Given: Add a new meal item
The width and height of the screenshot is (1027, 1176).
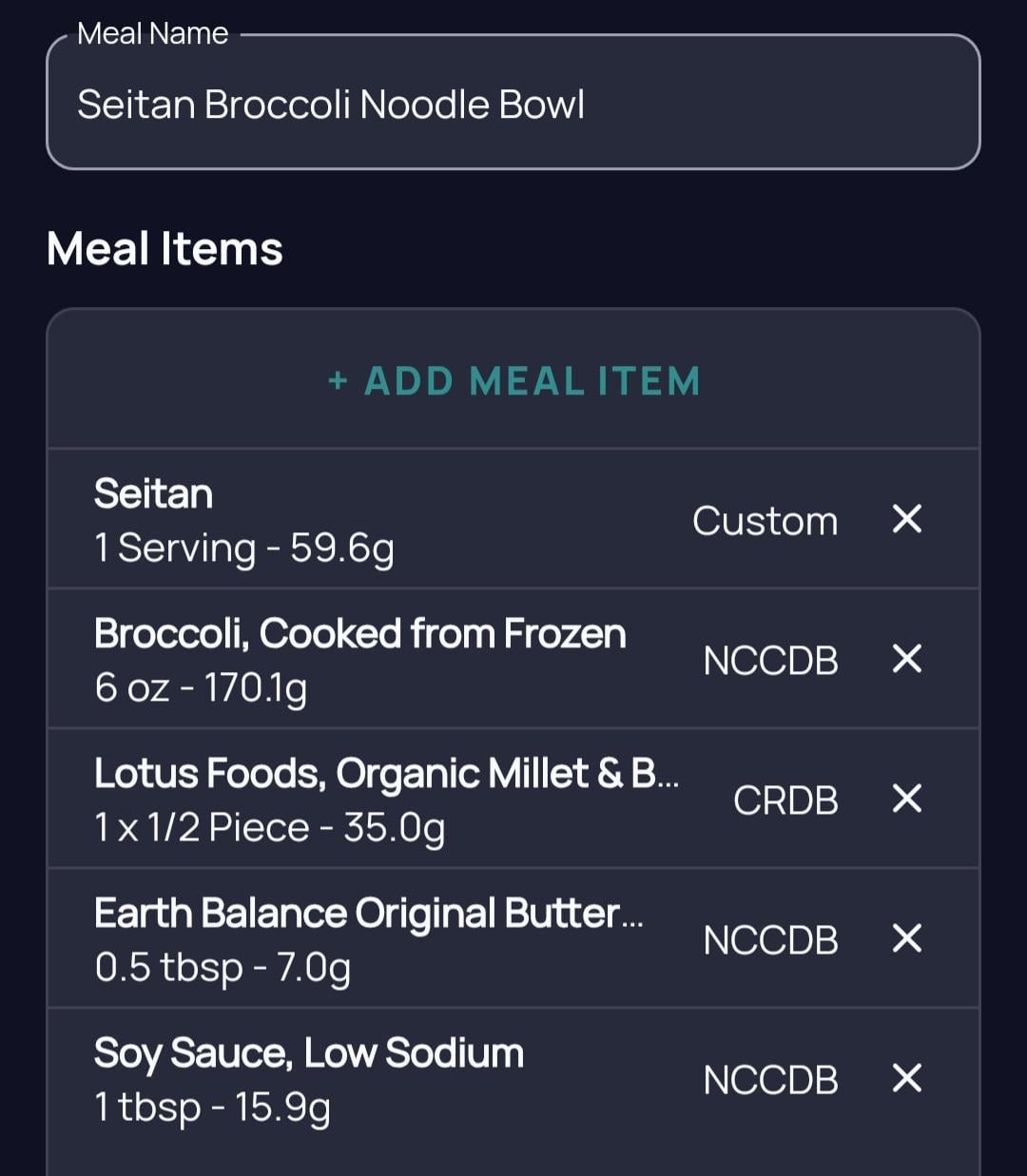Looking at the screenshot, I should (x=513, y=381).
